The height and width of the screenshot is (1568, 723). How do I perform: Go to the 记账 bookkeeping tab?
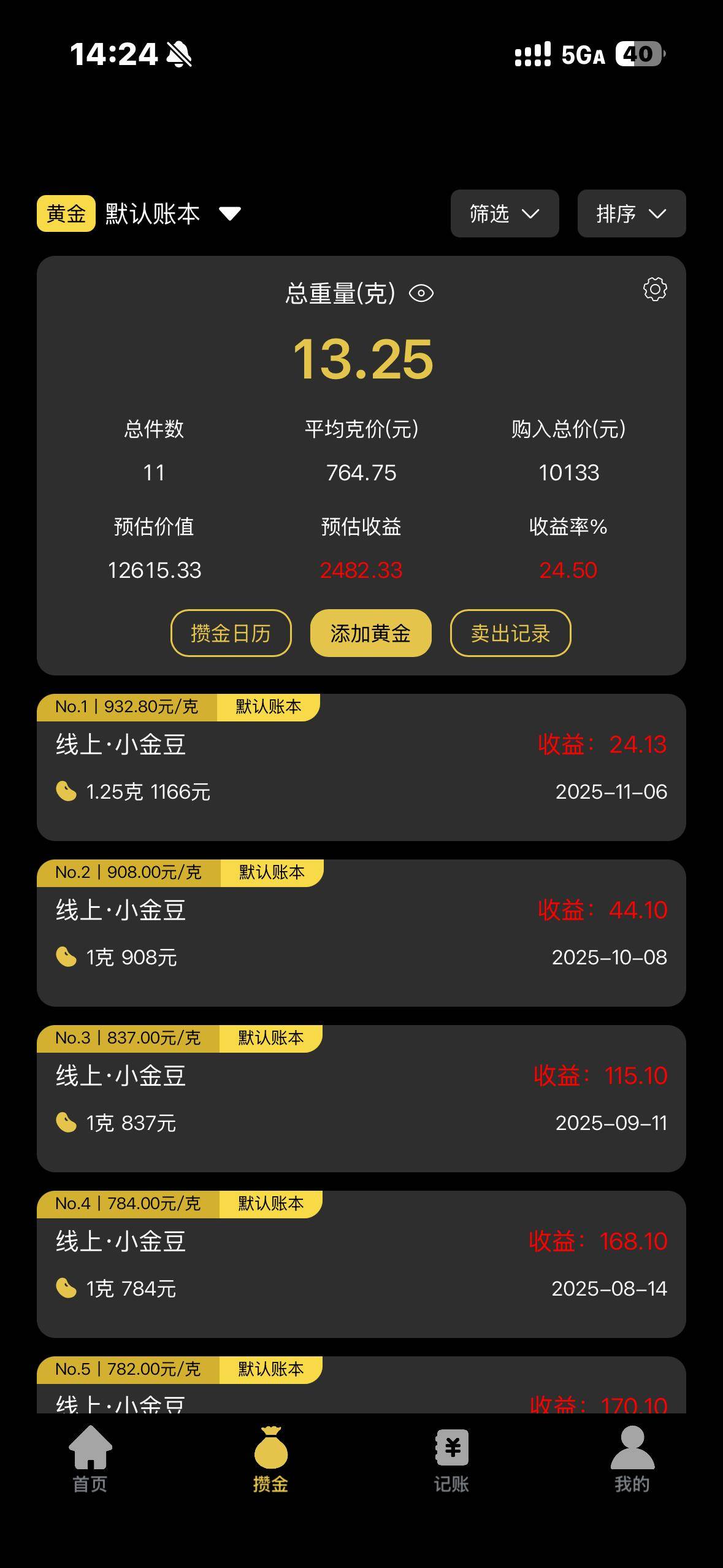pyautogui.click(x=451, y=1459)
